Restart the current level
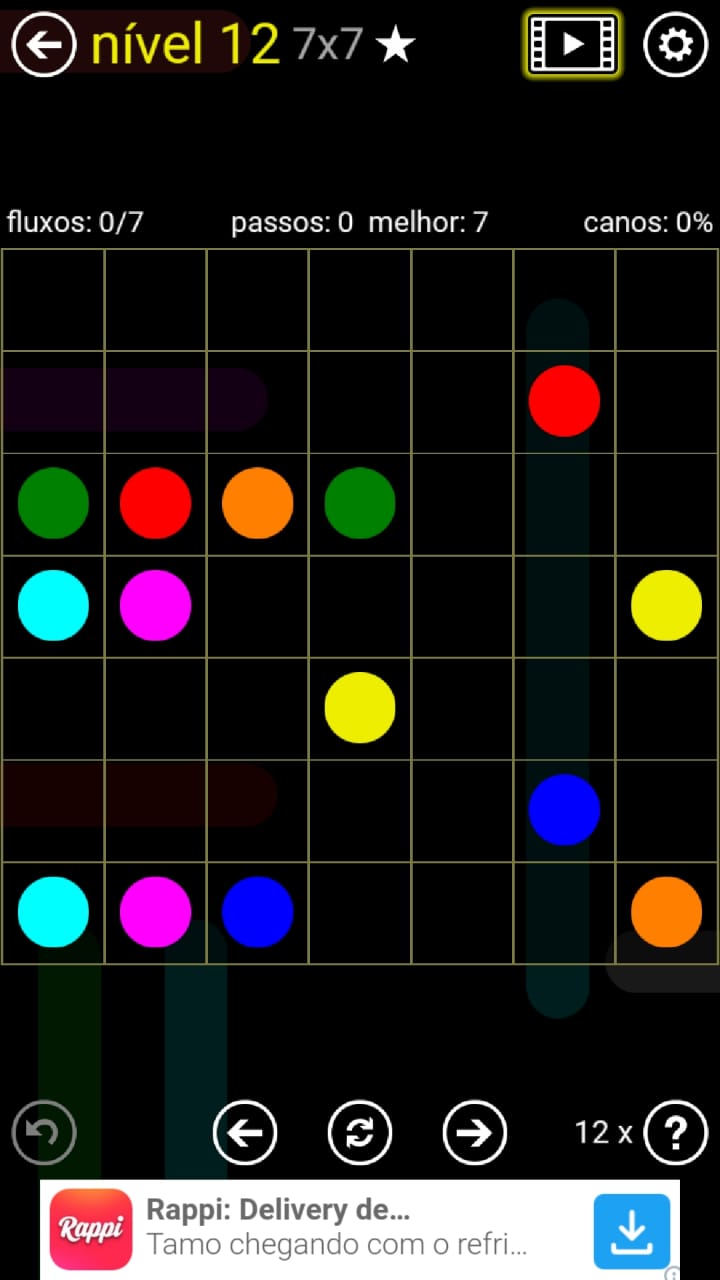The width and height of the screenshot is (720, 1280). (360, 1132)
